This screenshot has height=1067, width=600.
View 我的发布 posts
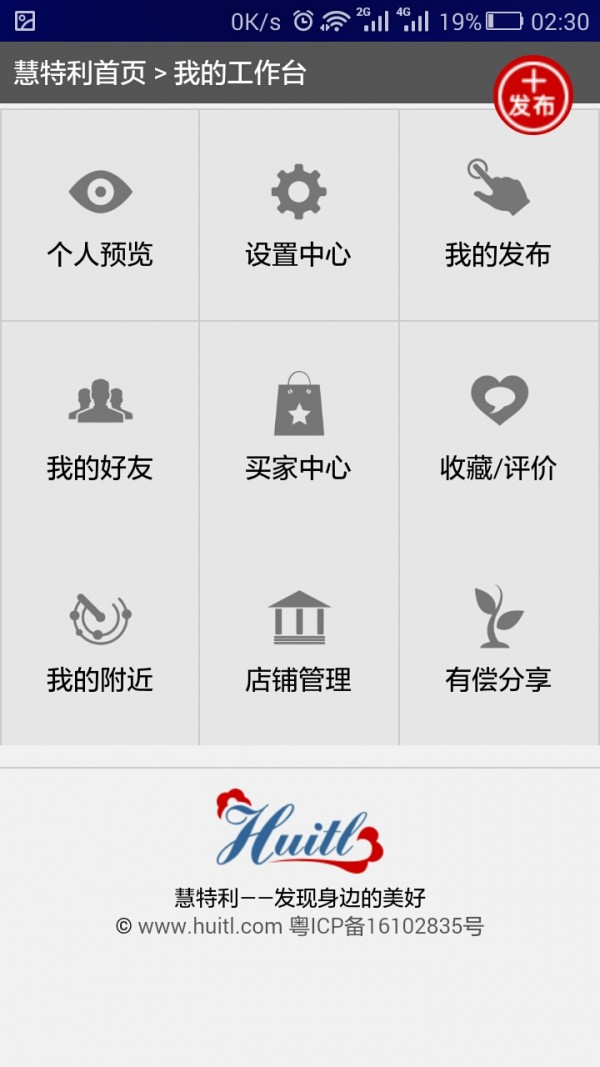click(499, 216)
